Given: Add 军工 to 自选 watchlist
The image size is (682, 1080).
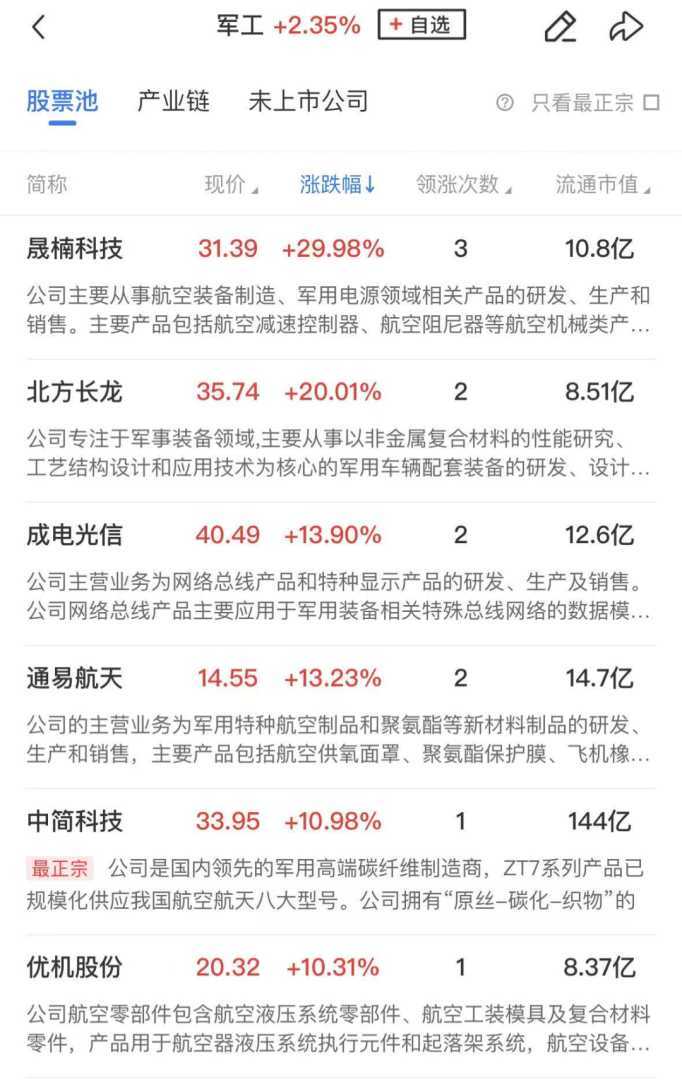Looking at the screenshot, I should 421,26.
